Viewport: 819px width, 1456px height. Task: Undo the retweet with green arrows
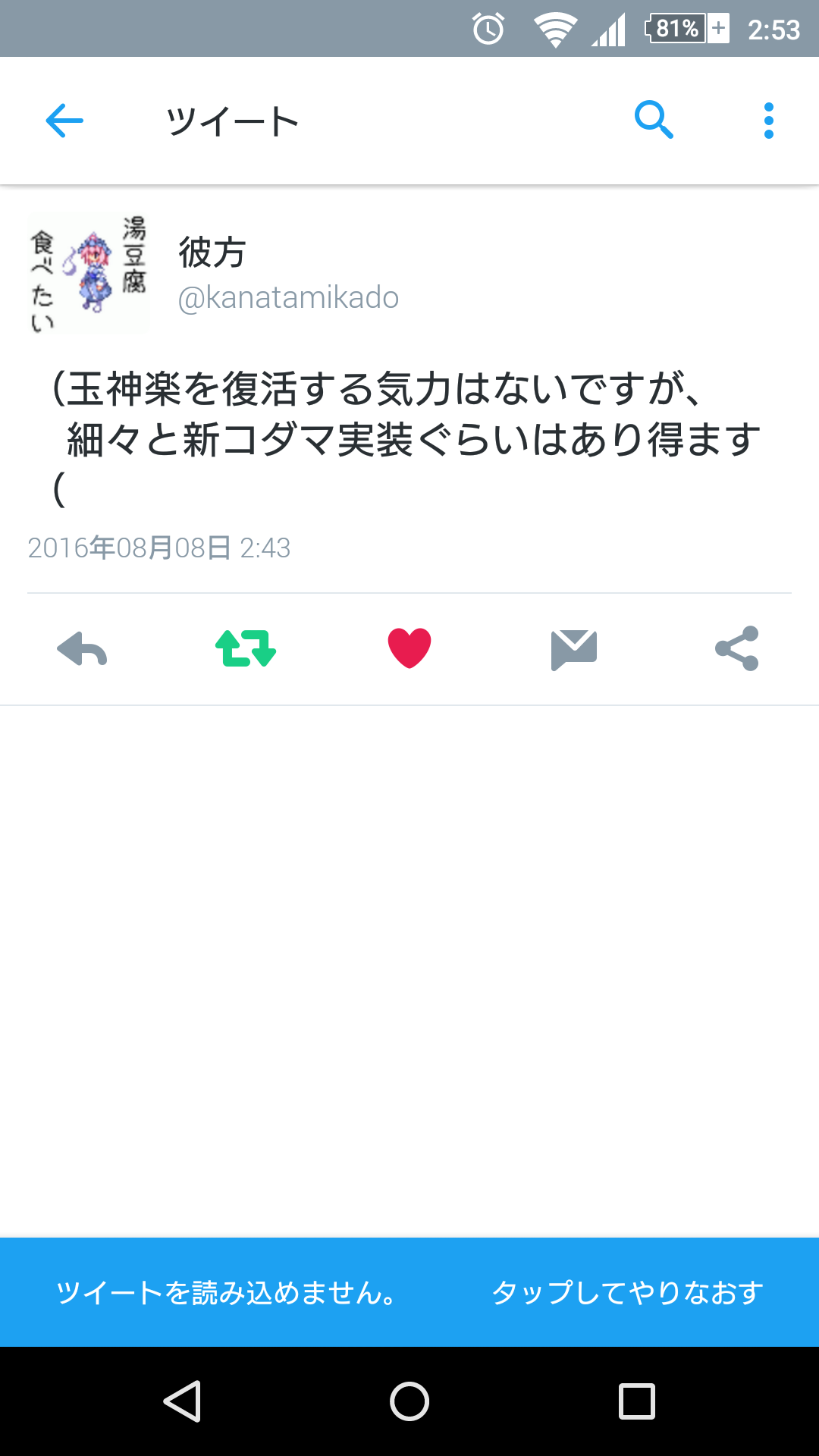pos(246,649)
